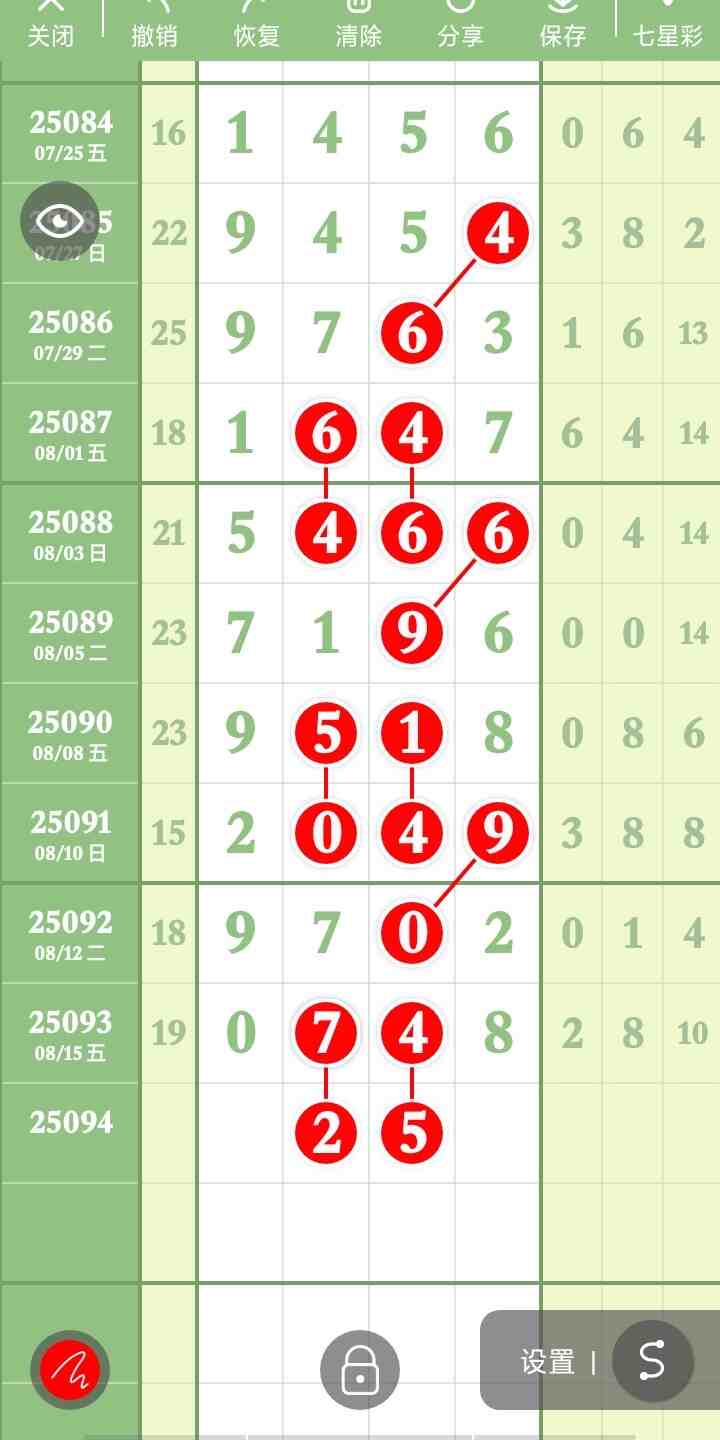Screen dimensions: 720x1440
Task: Select the red number 2 in row 25094
Action: point(326,1133)
